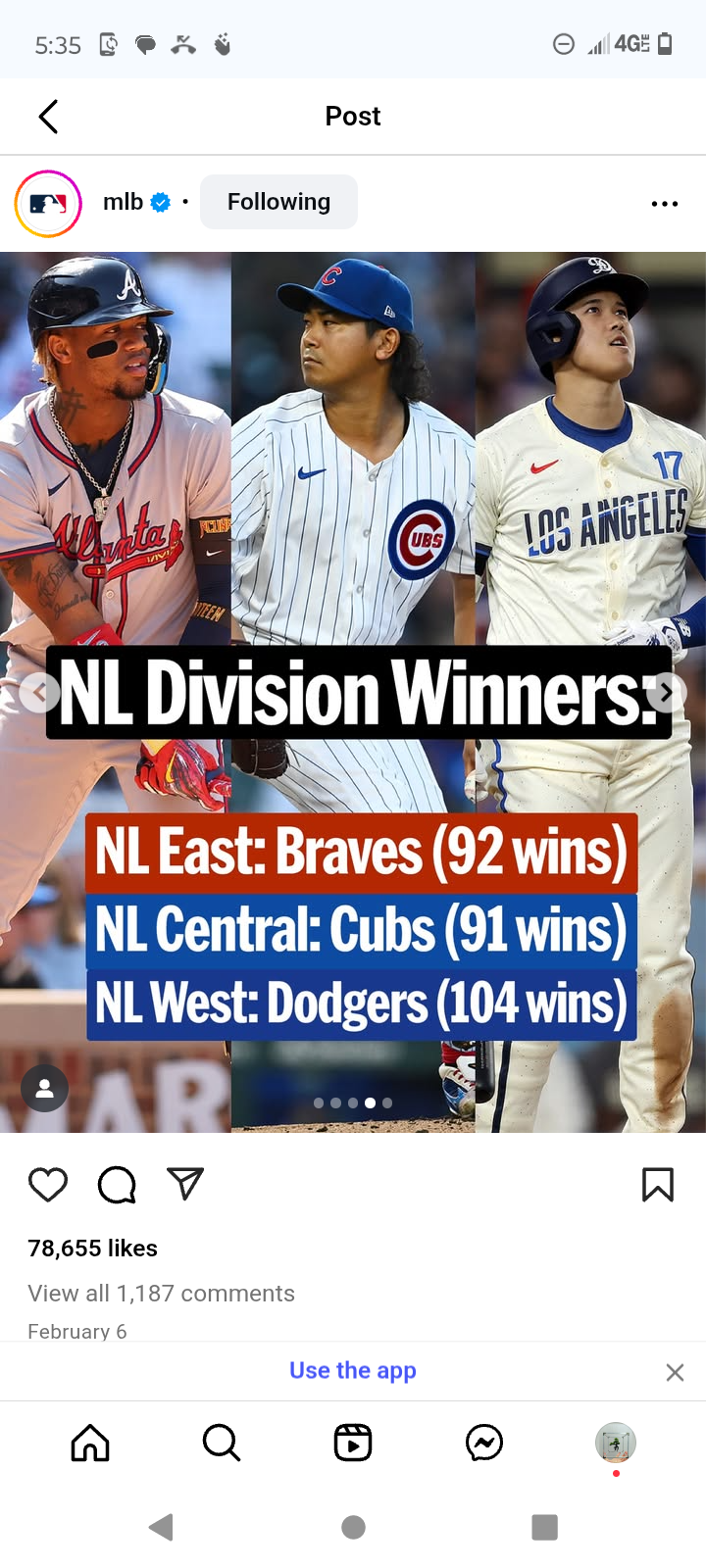Open the post's three-dot options menu
The image size is (706, 1568).
(664, 204)
